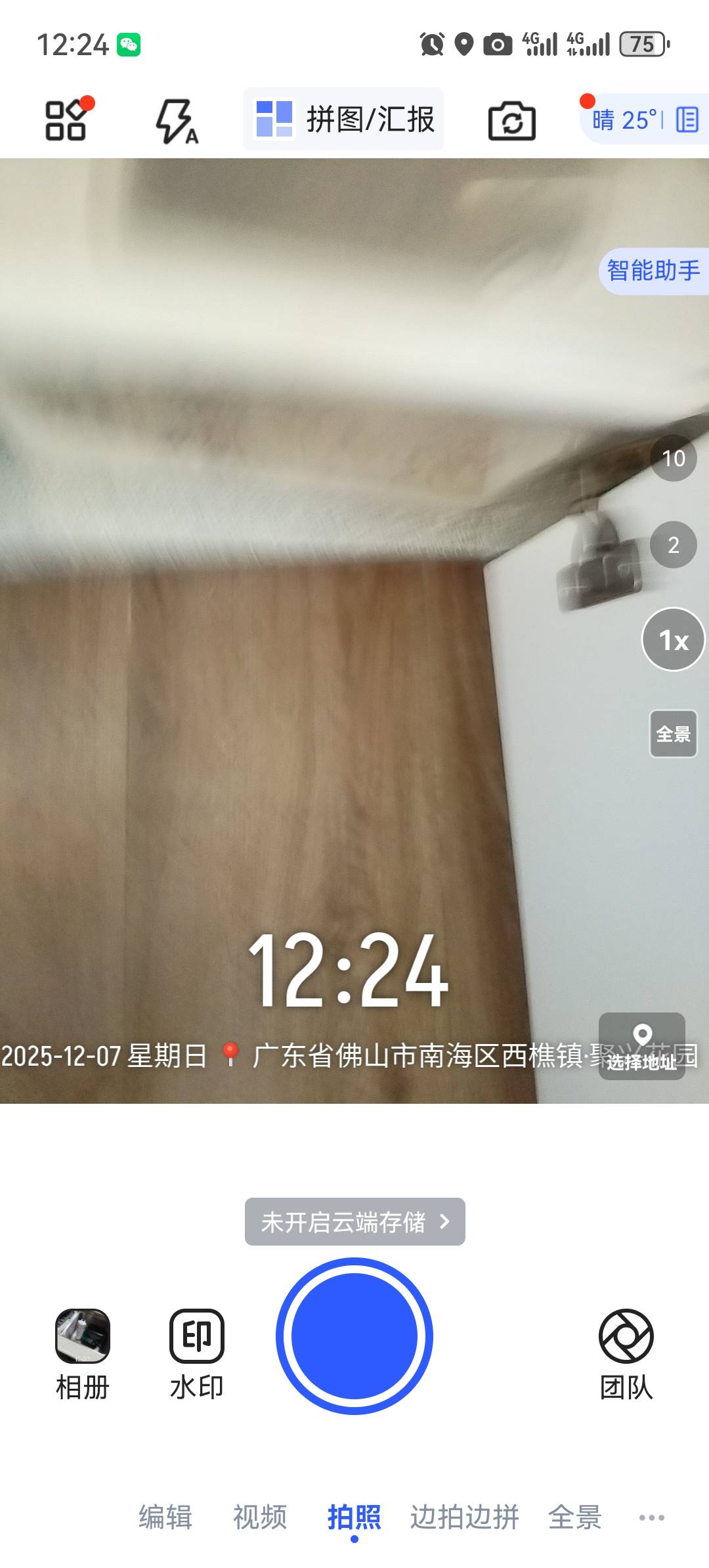Open 水印 watermark options
Screen dimensions: 709x1568
(x=196, y=1336)
